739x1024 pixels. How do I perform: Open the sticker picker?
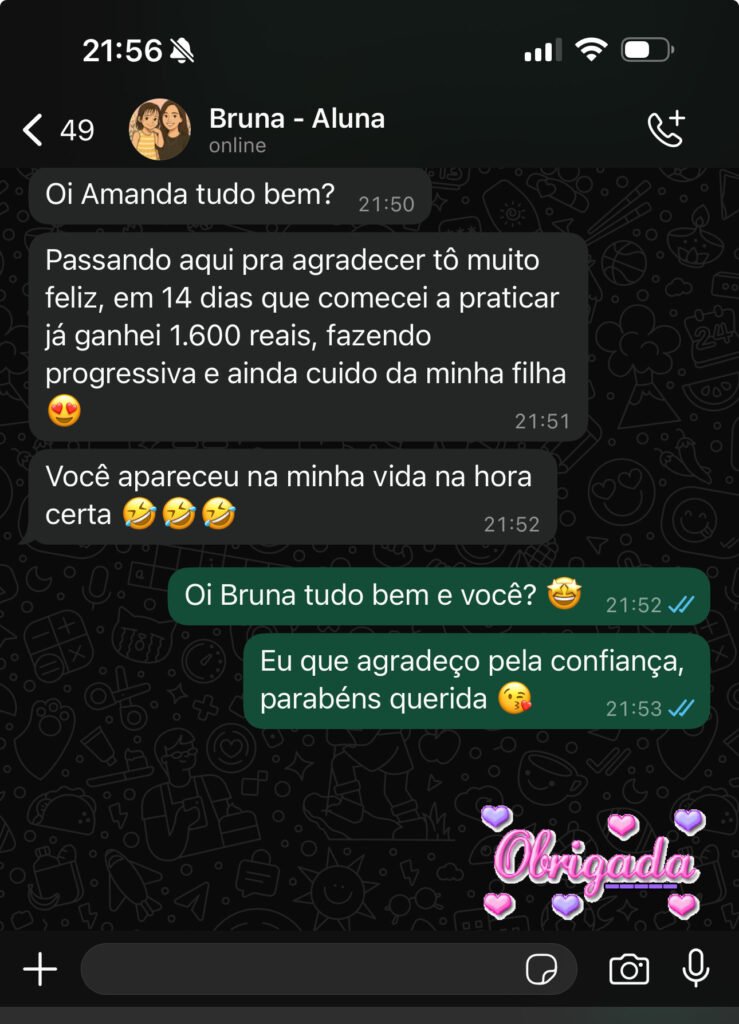[542, 969]
